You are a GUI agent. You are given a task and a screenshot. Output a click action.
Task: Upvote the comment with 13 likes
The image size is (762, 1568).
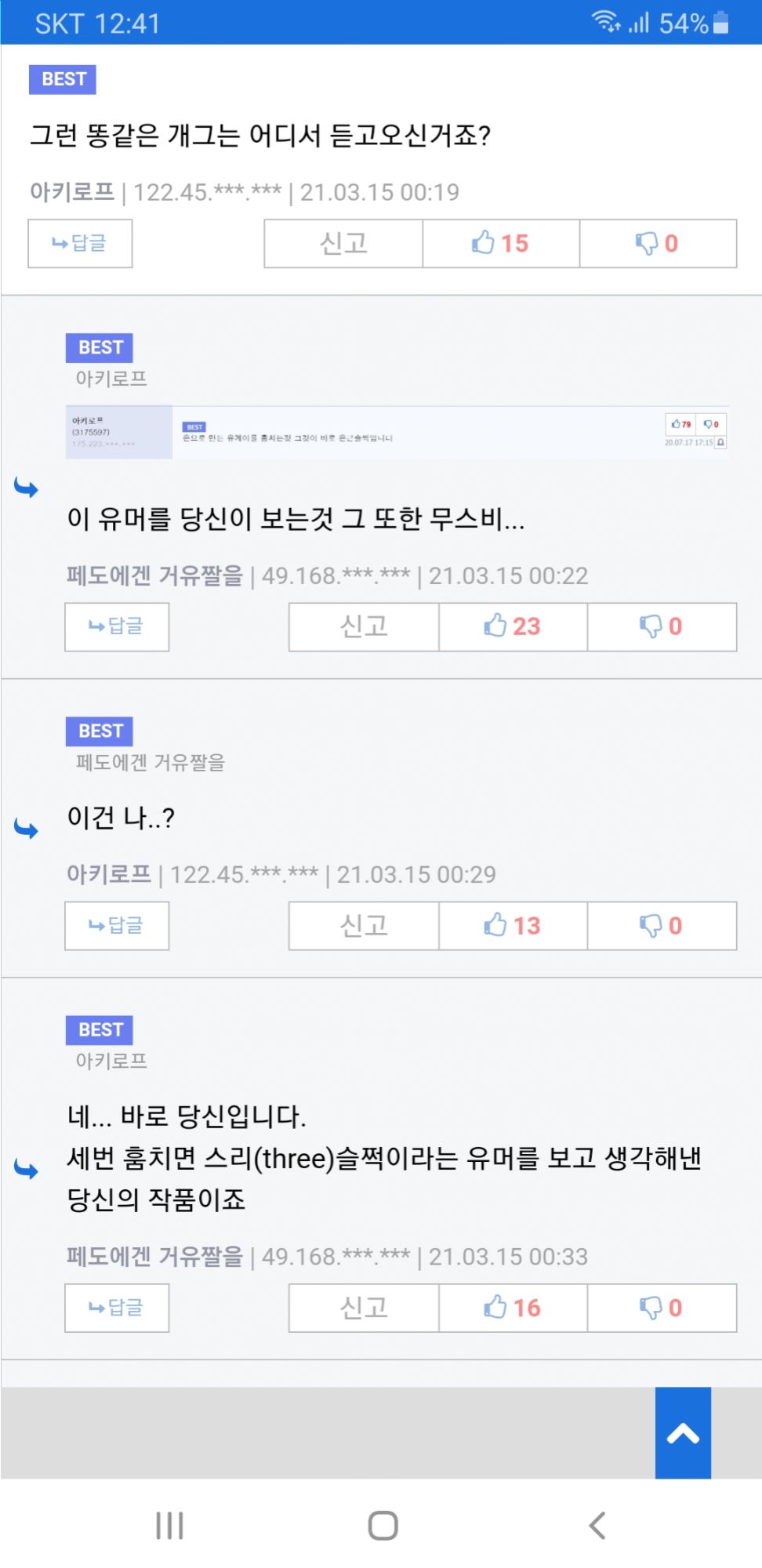513,926
